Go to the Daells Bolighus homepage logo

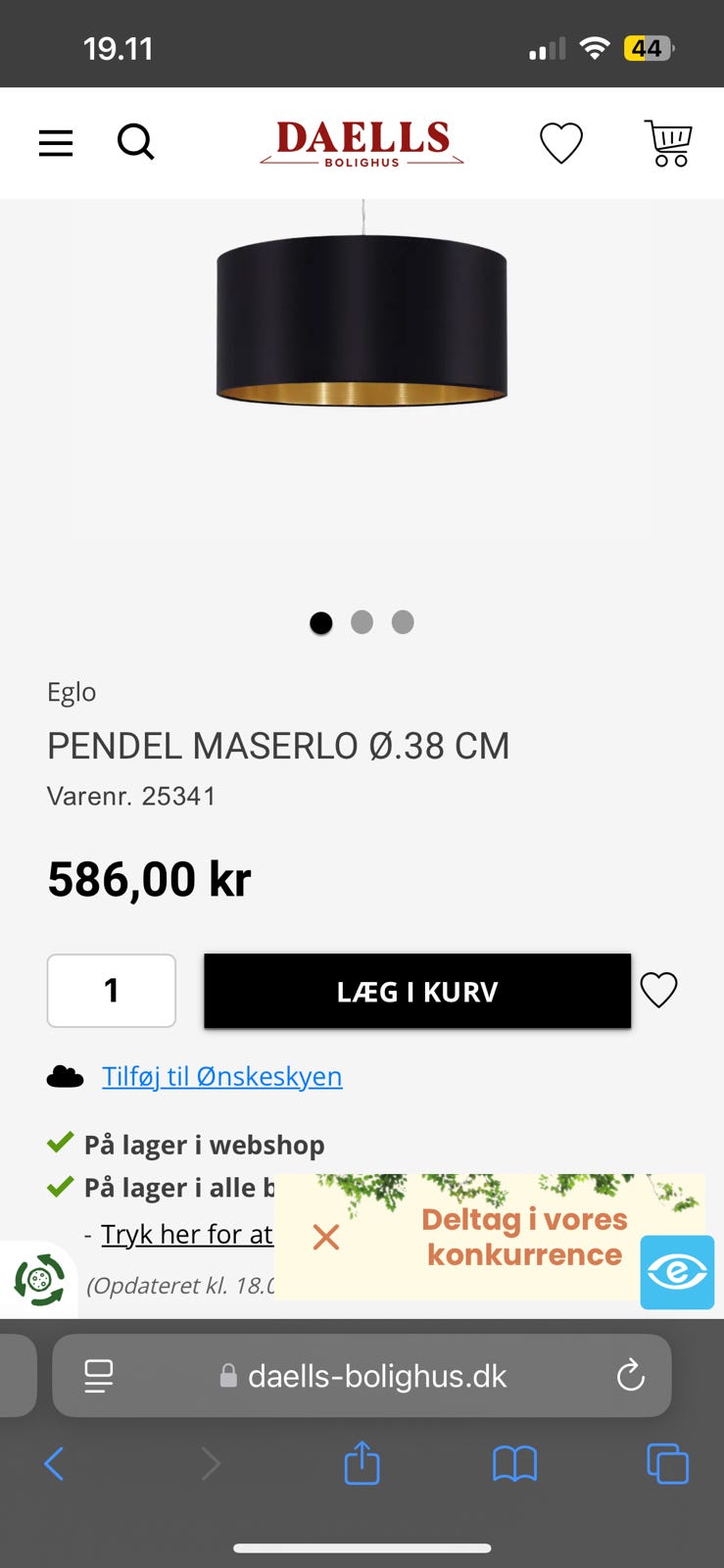(x=362, y=143)
